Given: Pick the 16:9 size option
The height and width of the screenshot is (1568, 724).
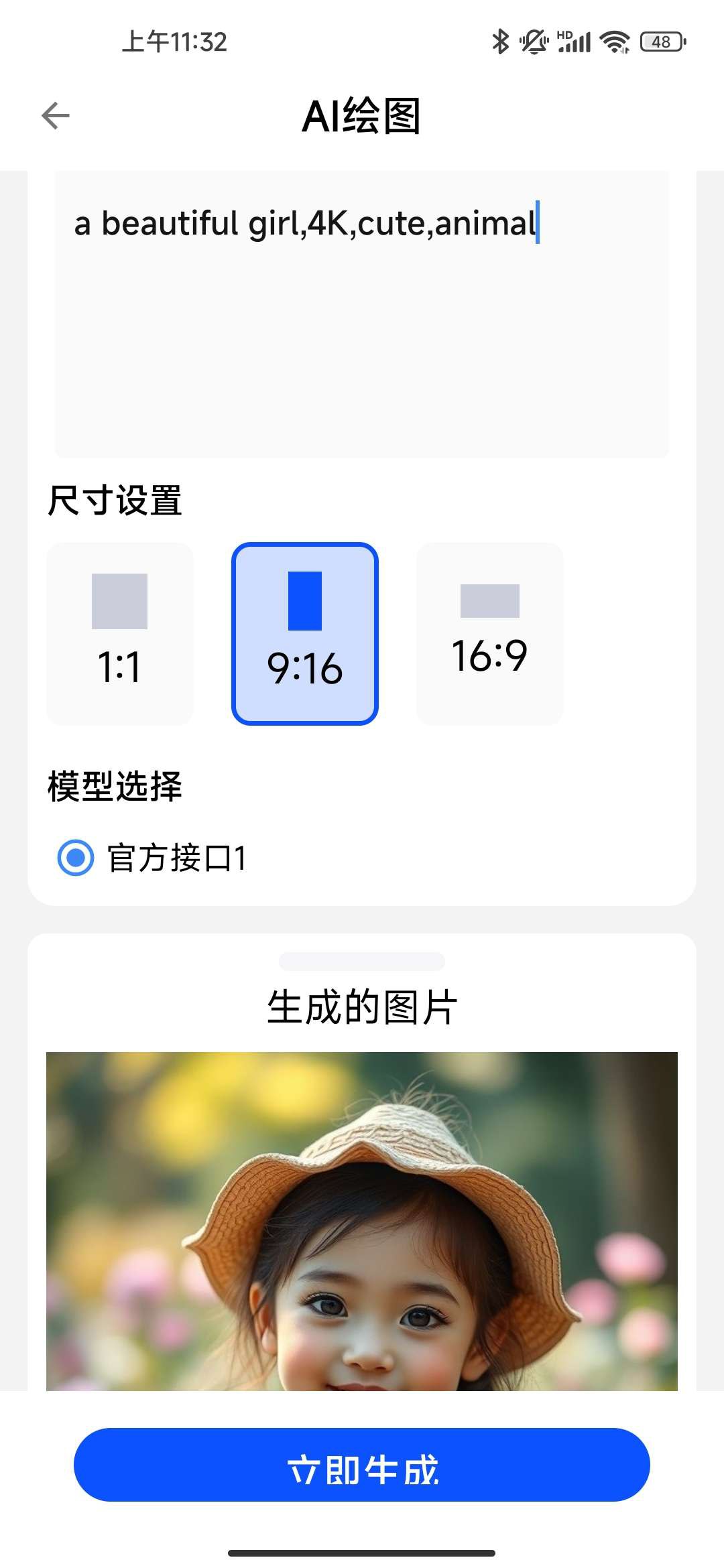Looking at the screenshot, I should pos(490,633).
